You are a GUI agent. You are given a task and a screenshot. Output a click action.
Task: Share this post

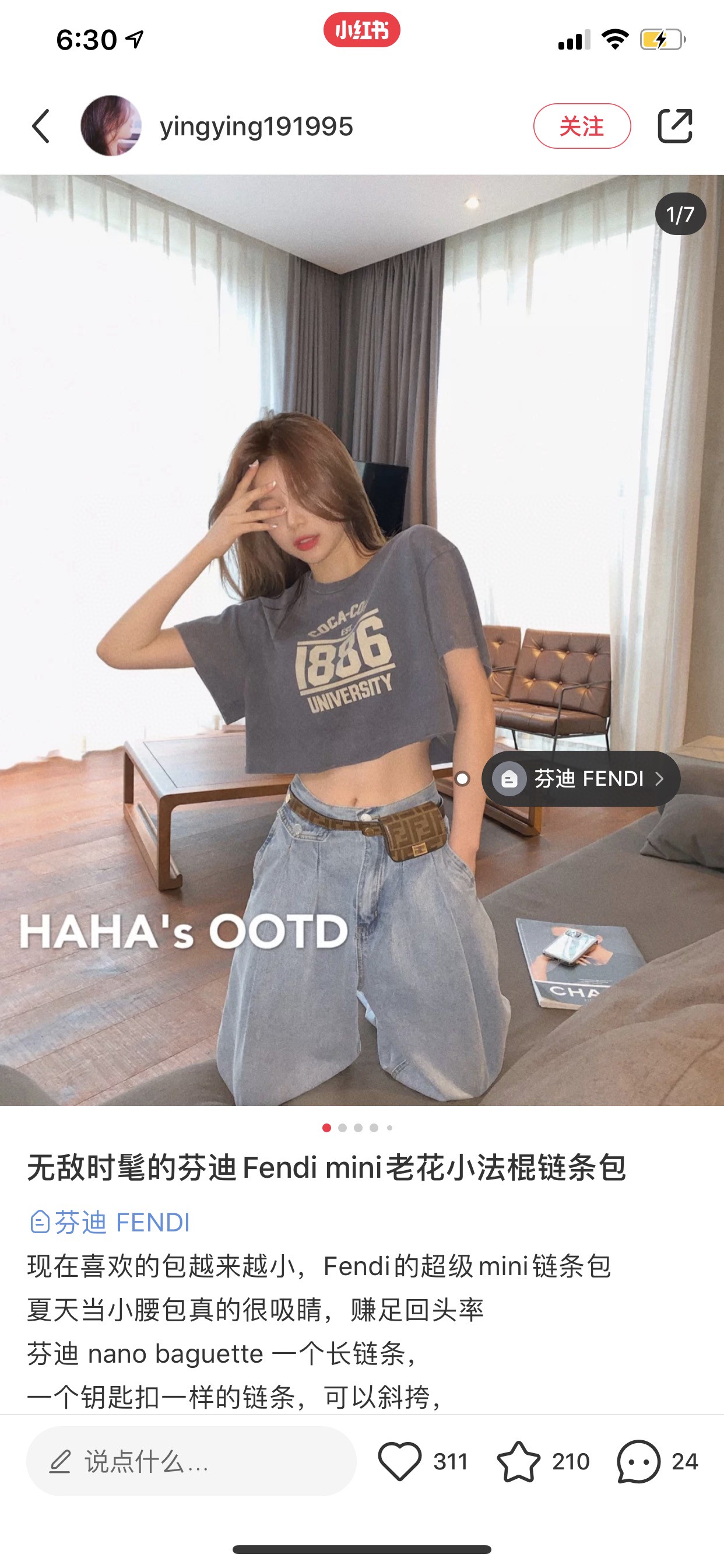click(674, 126)
